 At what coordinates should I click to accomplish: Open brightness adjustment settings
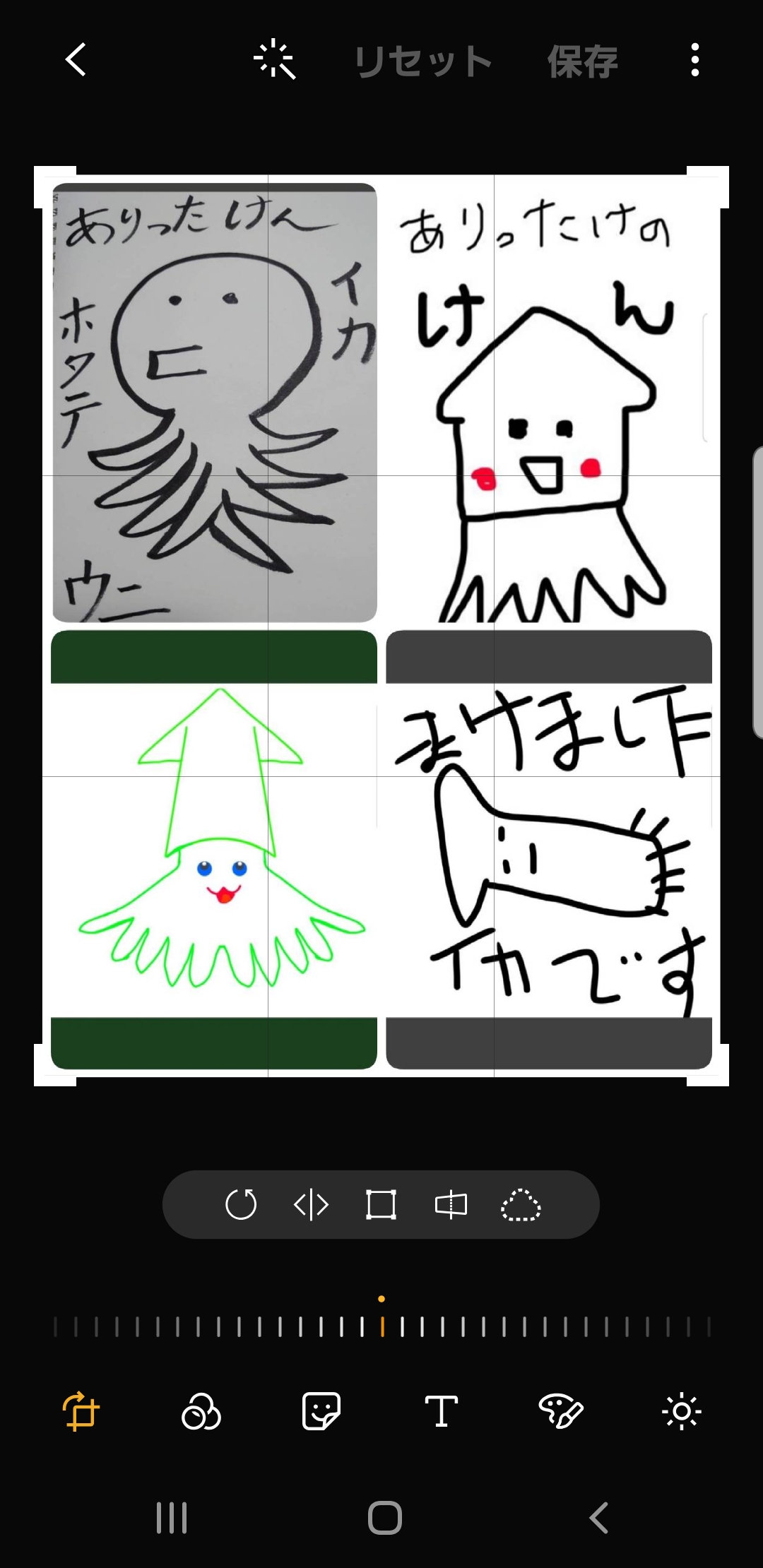click(x=681, y=1411)
